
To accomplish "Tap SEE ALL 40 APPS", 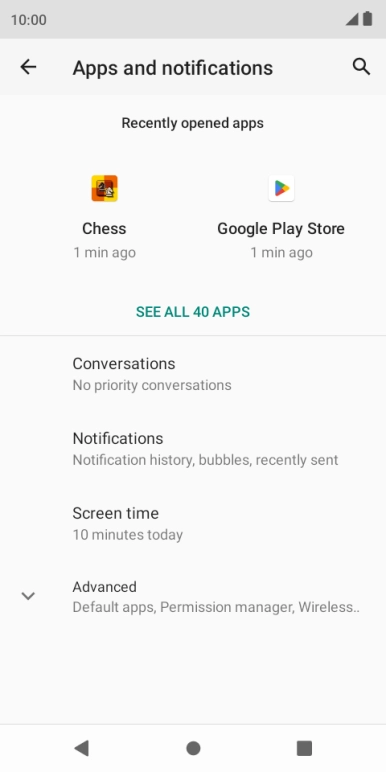I will (x=193, y=312).
